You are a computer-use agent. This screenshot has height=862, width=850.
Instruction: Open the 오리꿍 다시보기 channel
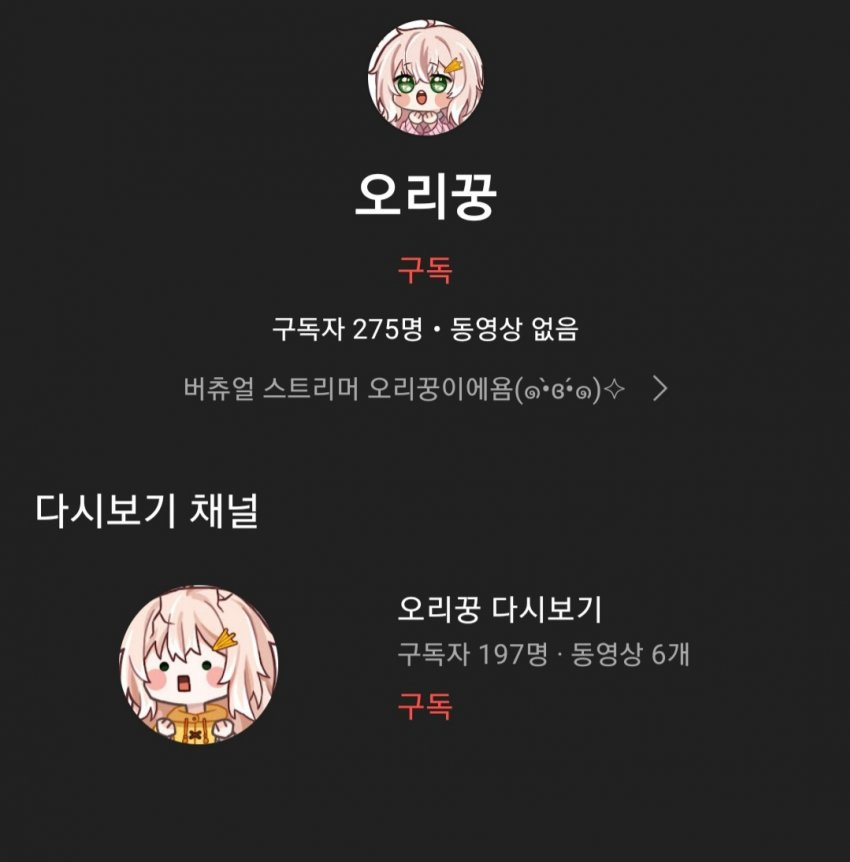(x=498, y=608)
